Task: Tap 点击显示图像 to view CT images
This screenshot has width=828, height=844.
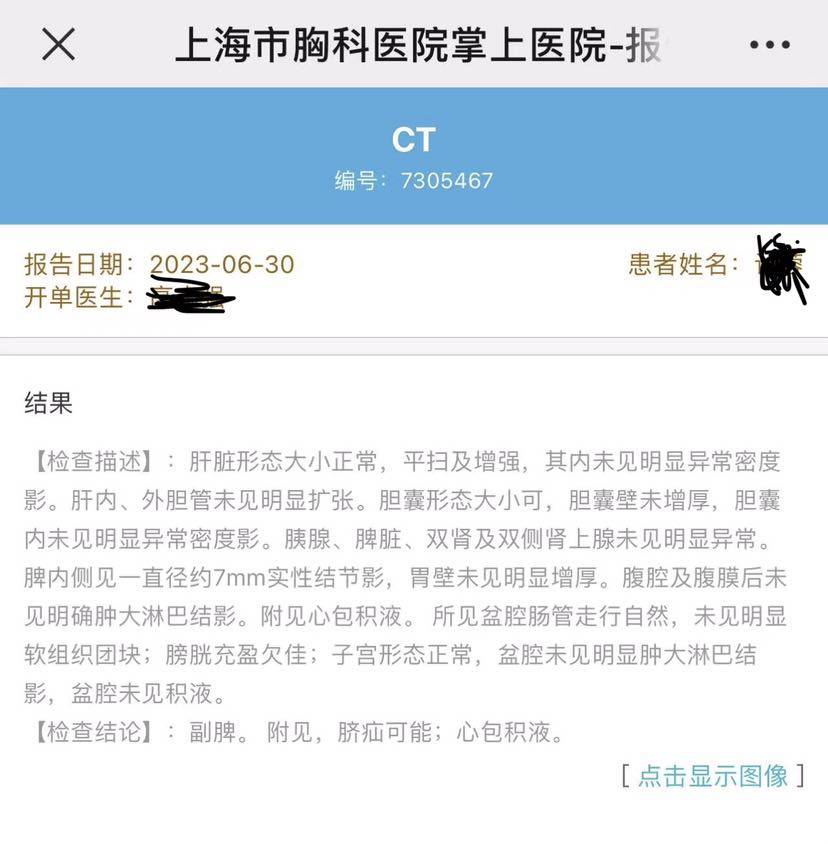Action: click(x=713, y=775)
